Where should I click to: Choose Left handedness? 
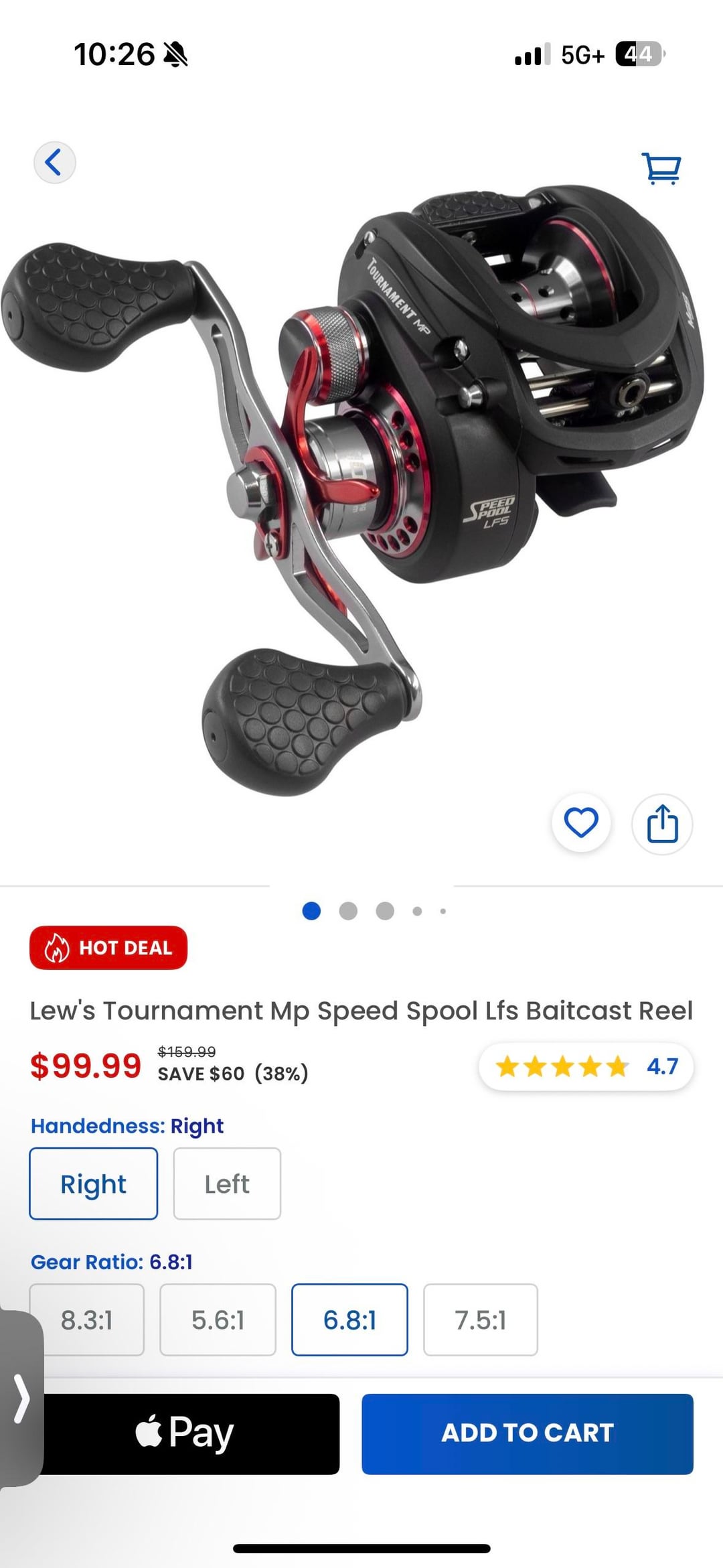pos(227,1184)
